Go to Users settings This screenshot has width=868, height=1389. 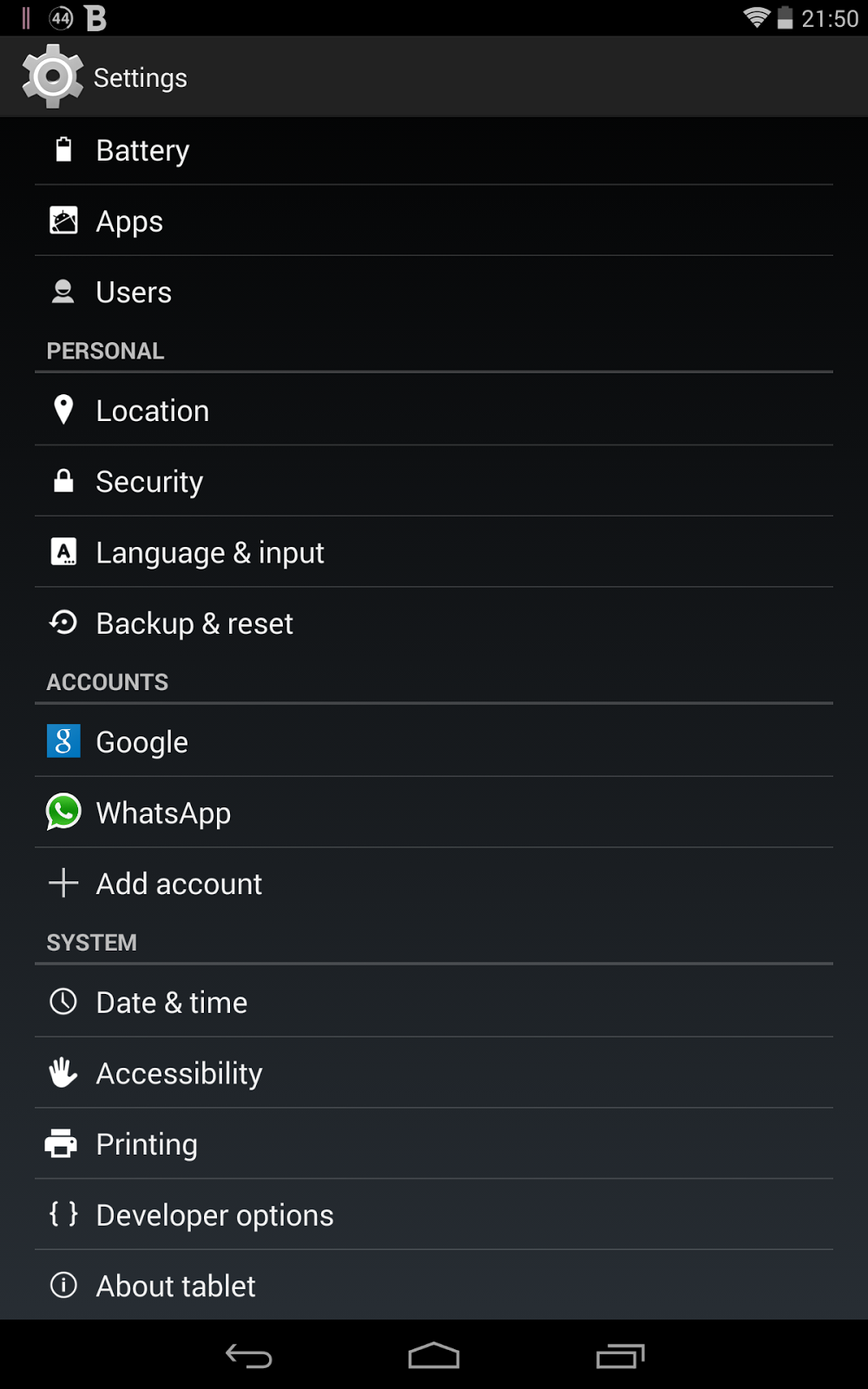[x=134, y=293]
